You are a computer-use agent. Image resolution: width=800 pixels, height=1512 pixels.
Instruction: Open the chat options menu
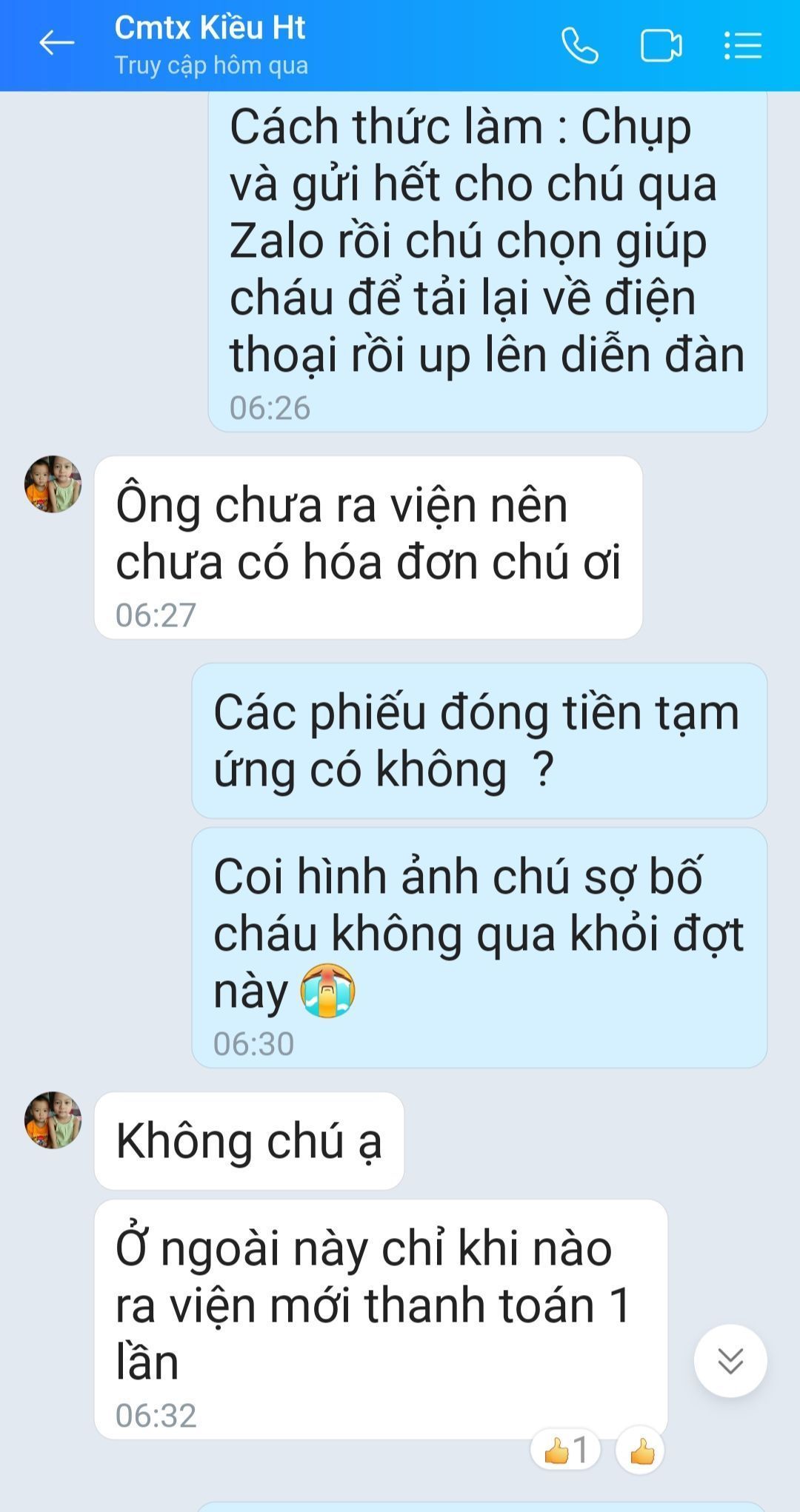(742, 46)
